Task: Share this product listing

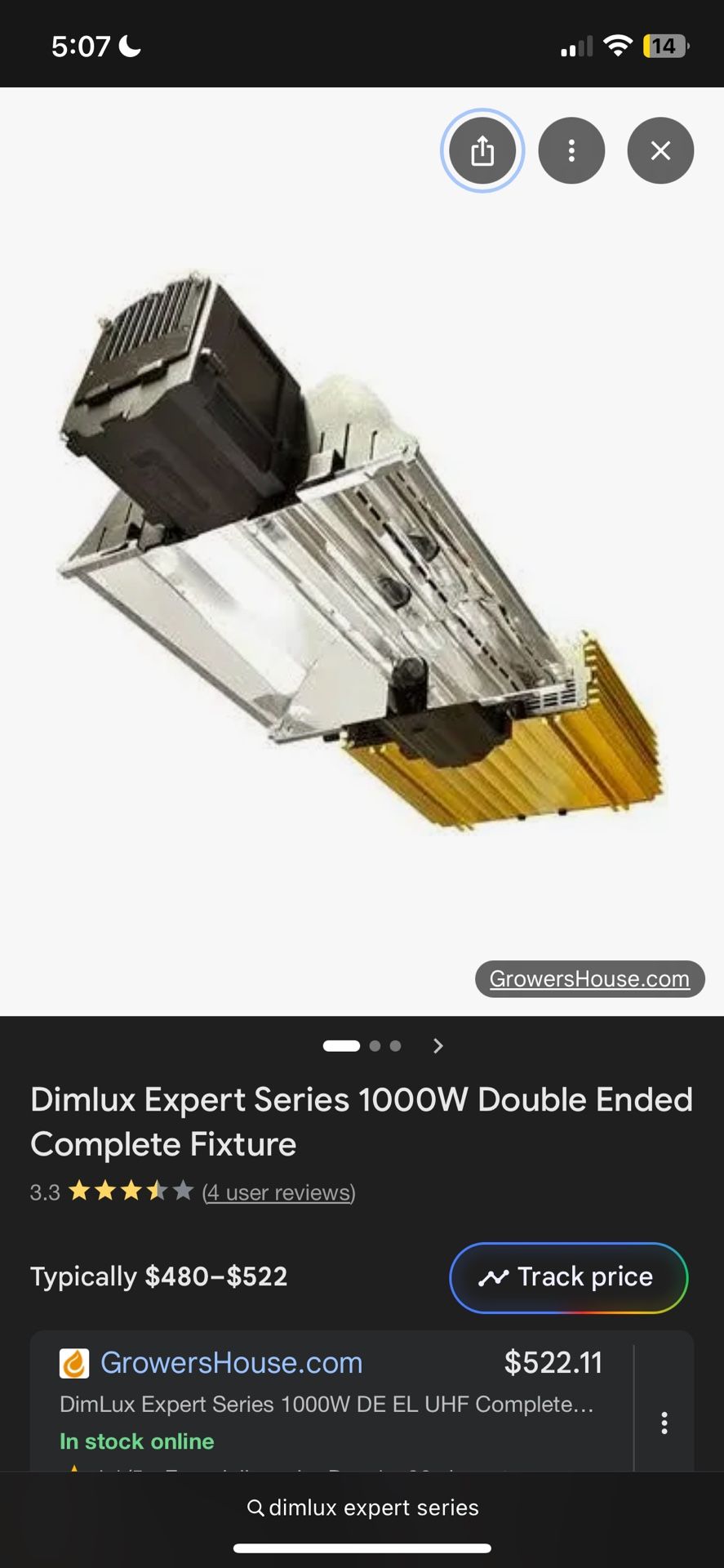Action: (x=482, y=151)
